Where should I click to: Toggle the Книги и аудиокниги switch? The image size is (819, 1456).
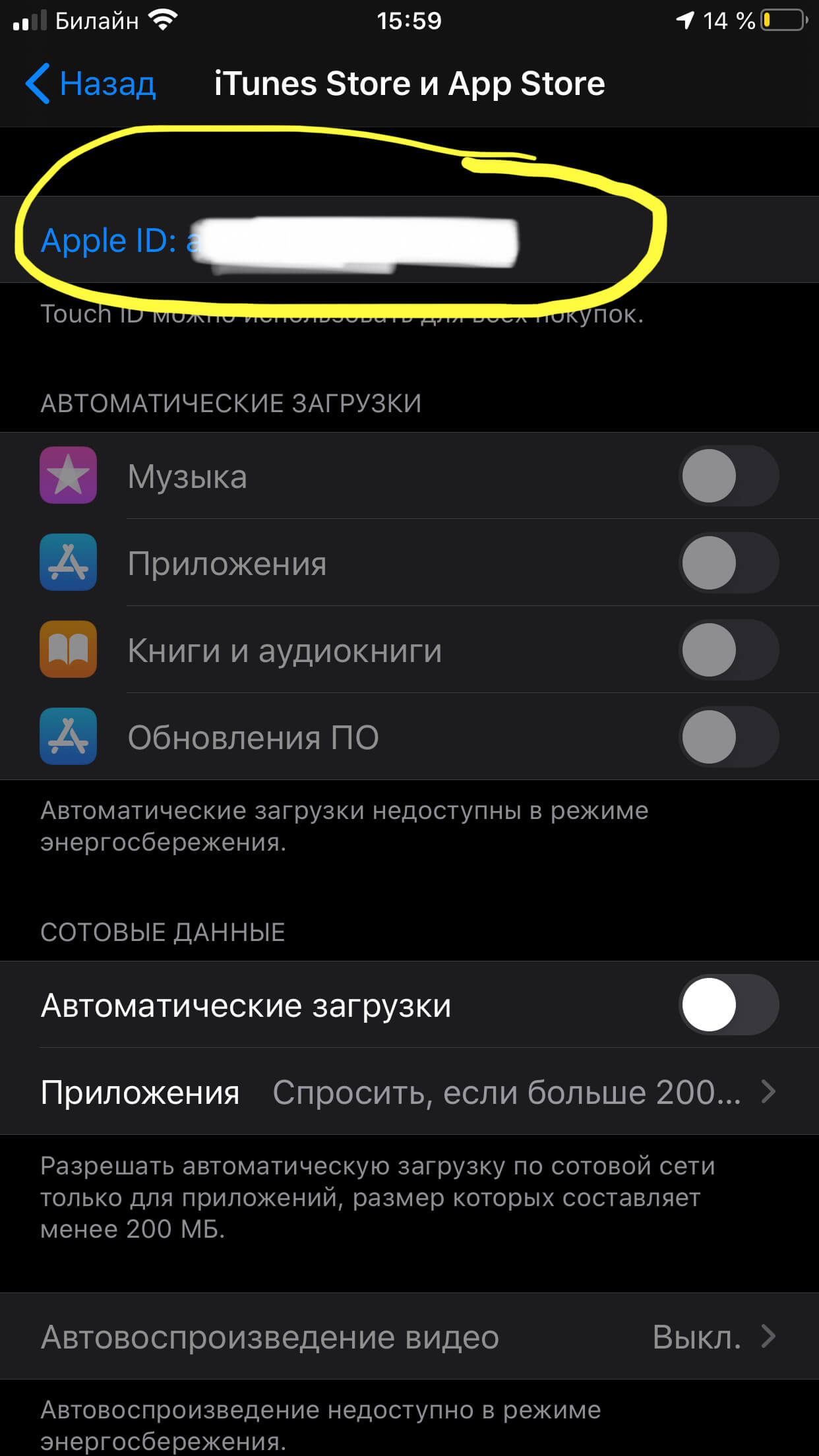click(x=728, y=650)
